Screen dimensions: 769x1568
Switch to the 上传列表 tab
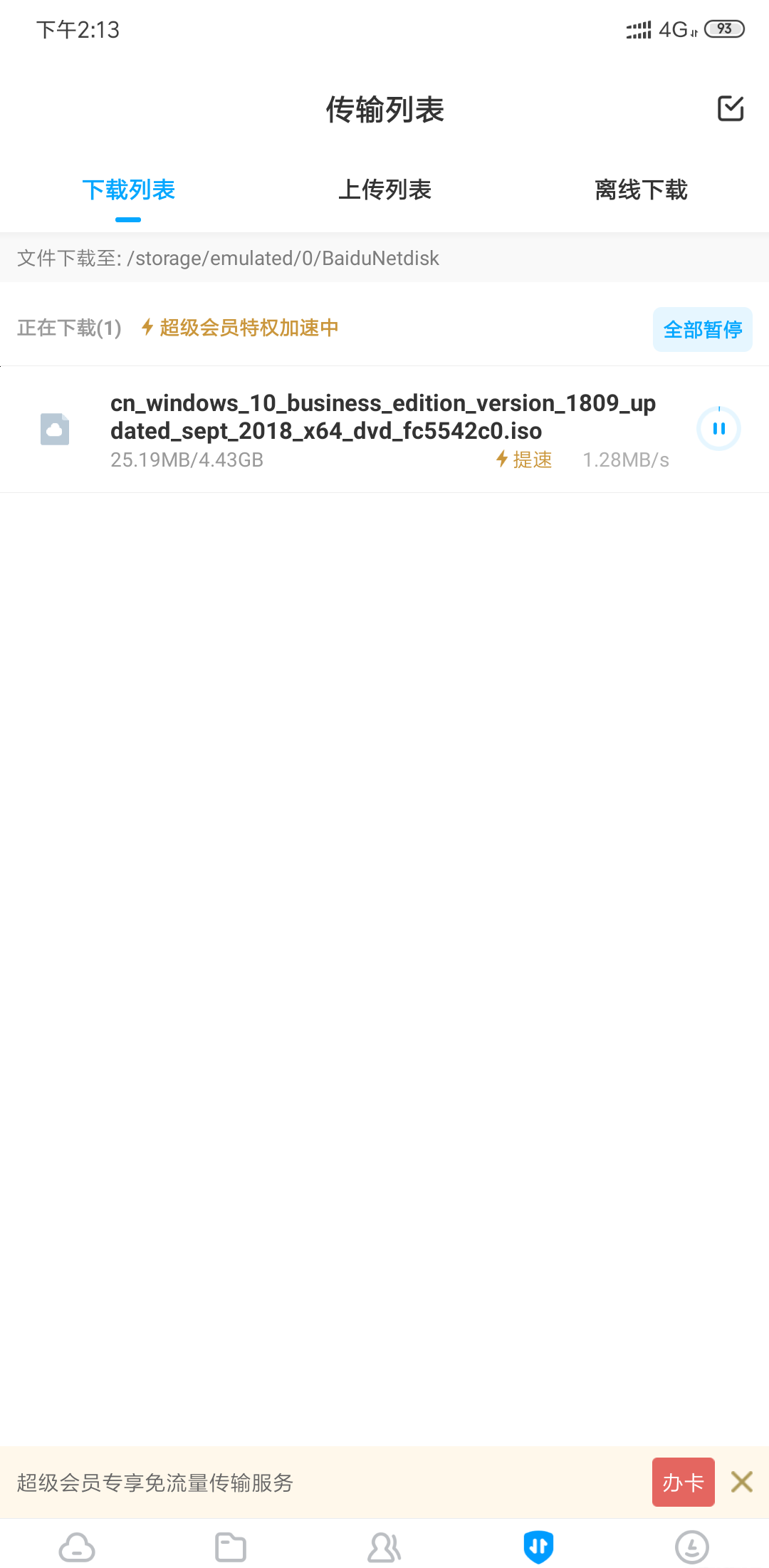[384, 190]
